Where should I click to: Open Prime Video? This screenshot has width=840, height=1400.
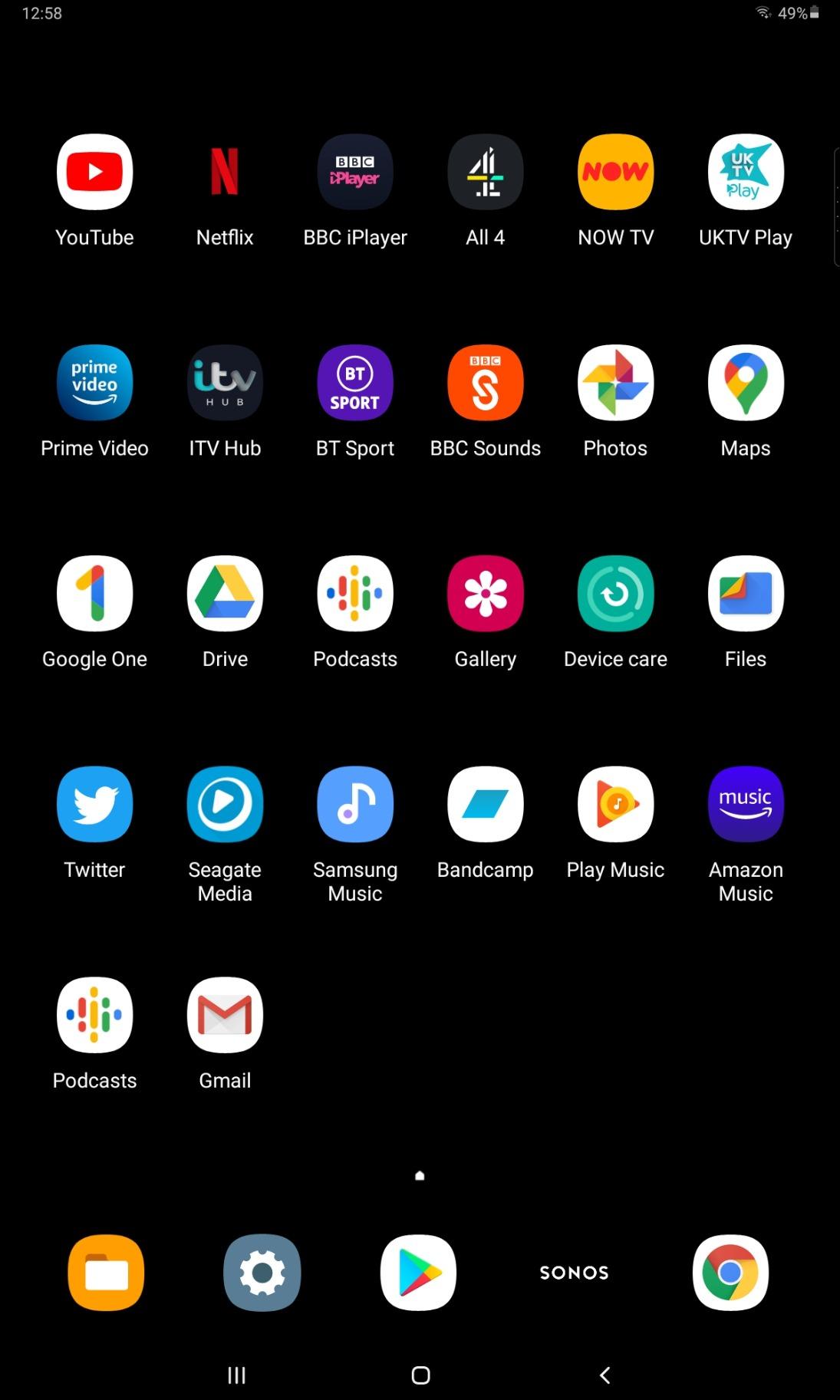point(94,383)
